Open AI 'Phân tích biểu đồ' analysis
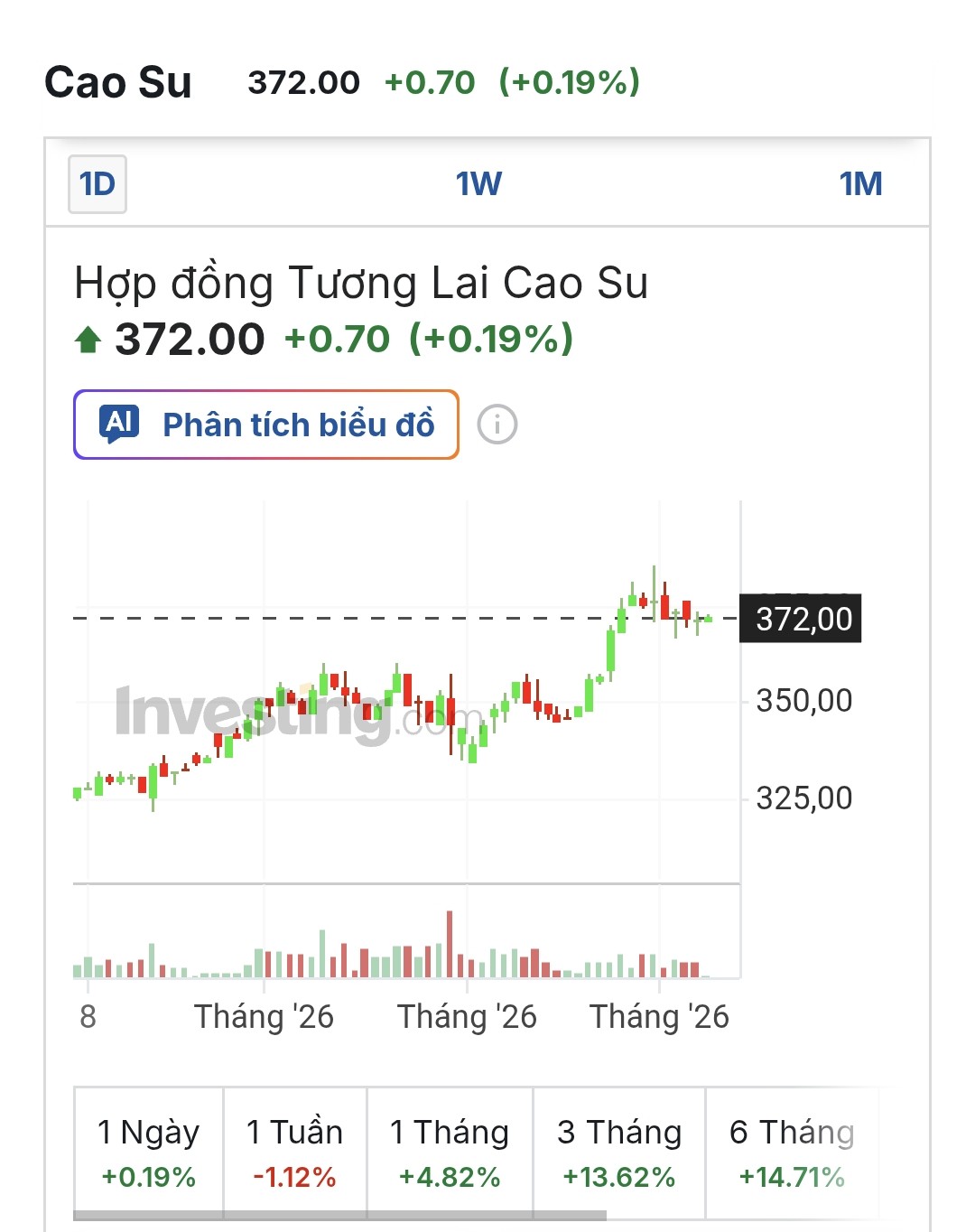 point(266,425)
